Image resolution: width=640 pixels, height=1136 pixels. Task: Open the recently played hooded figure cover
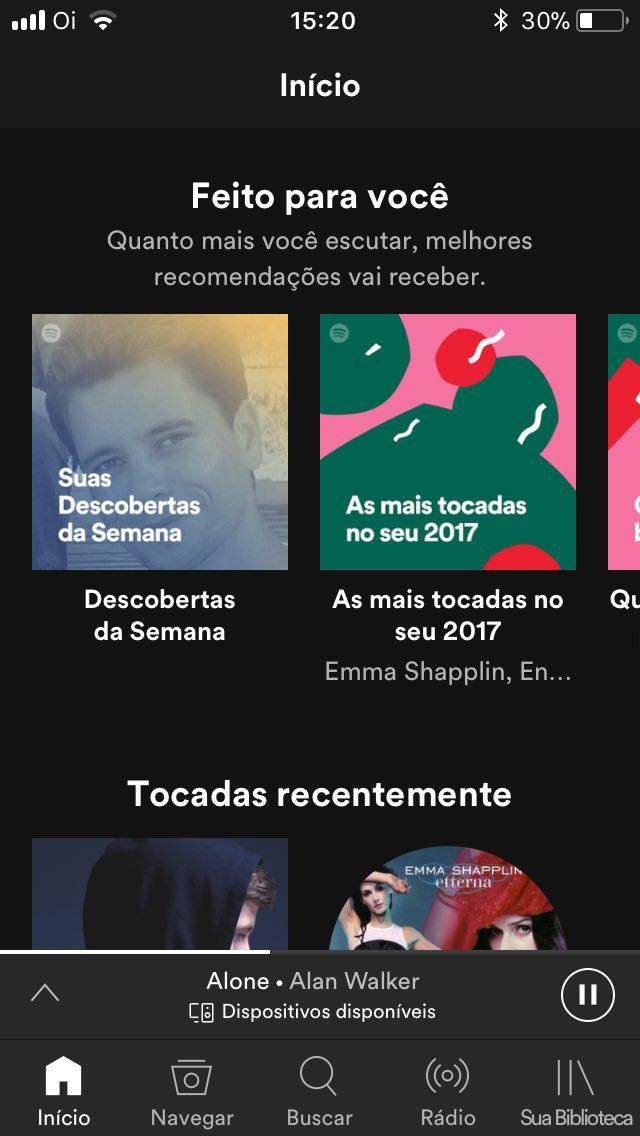coord(160,894)
